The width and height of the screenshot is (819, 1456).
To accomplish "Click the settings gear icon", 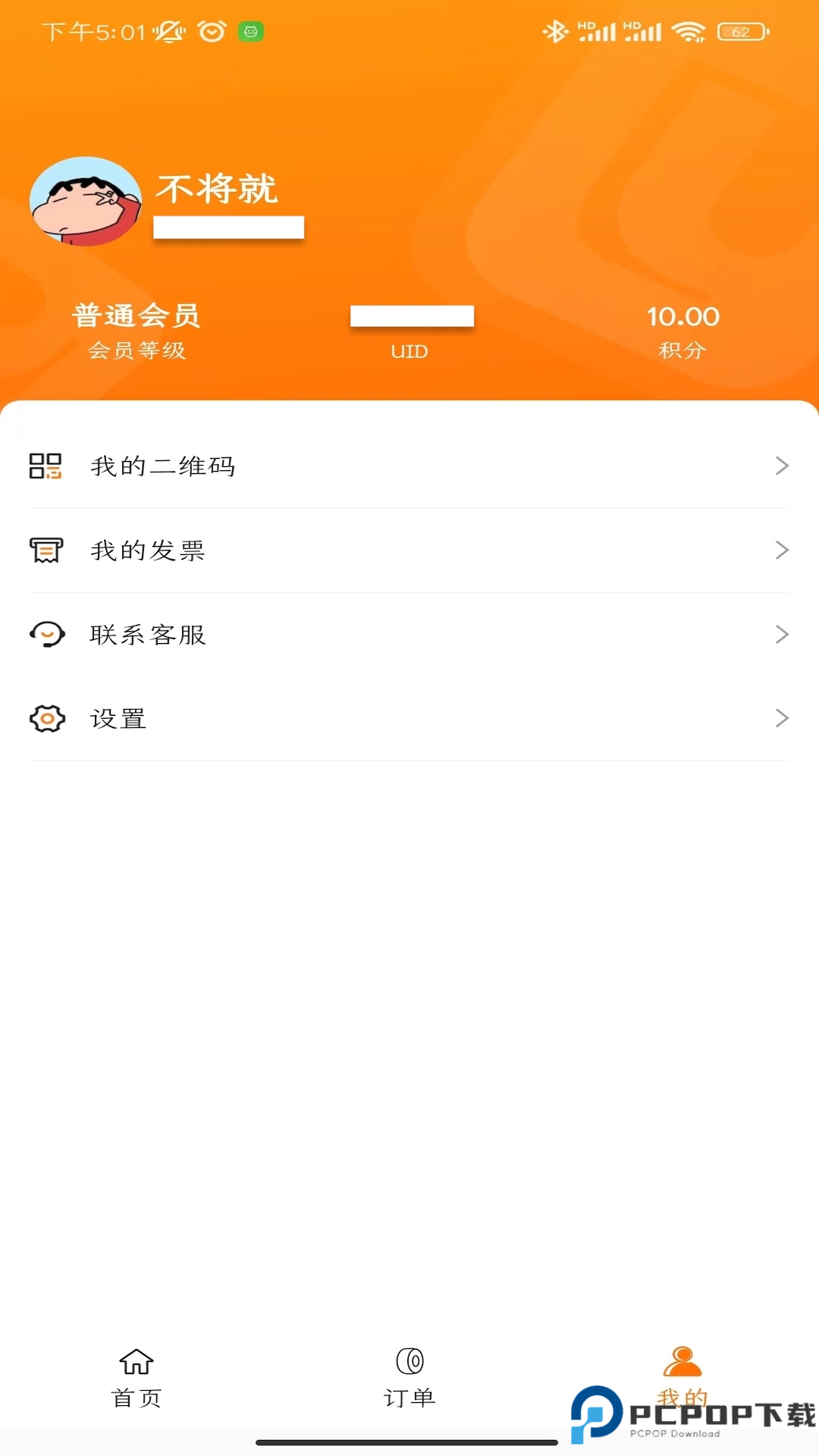I will click(x=46, y=718).
